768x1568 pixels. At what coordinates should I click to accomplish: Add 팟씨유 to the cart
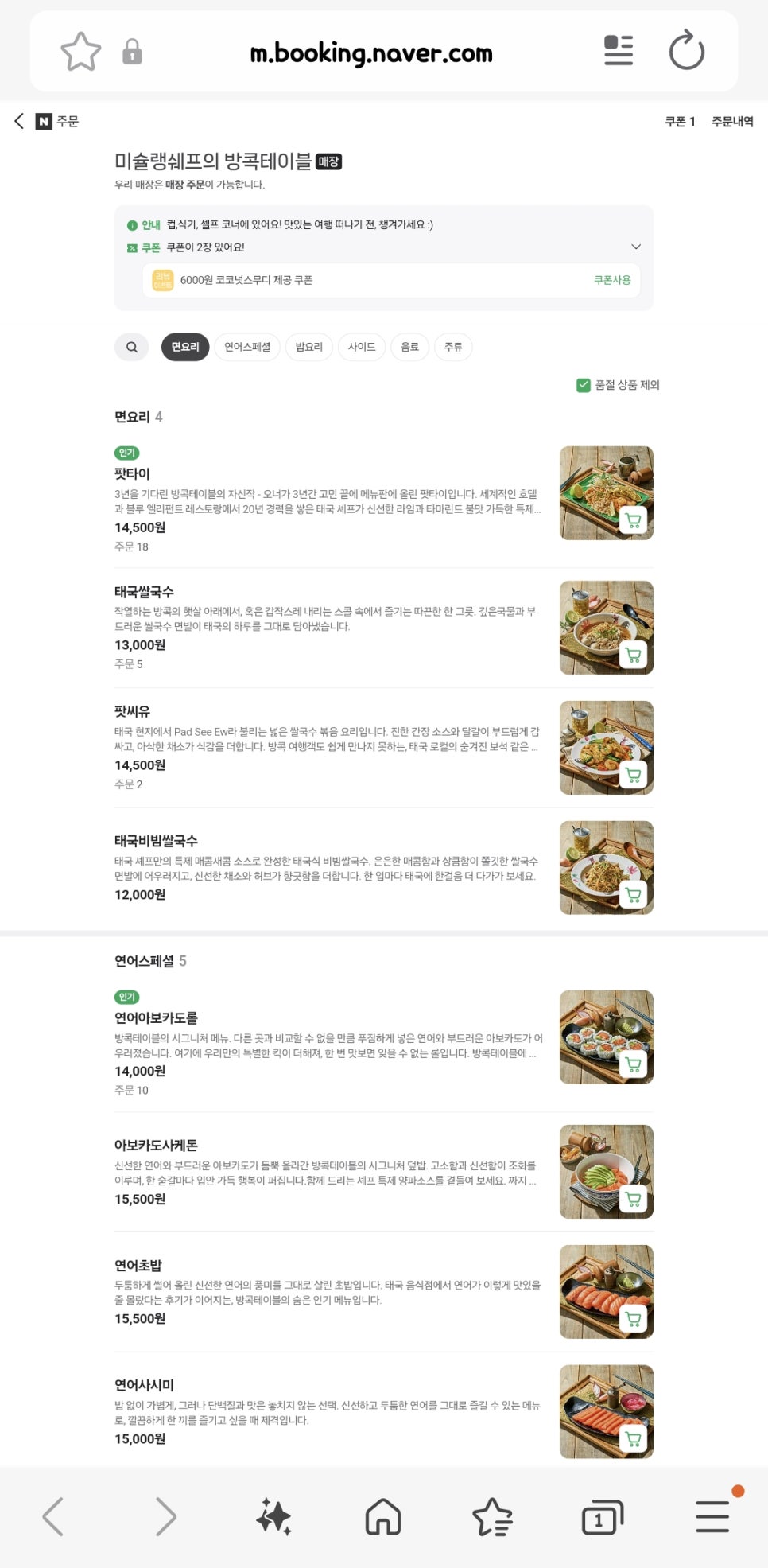[x=633, y=776]
